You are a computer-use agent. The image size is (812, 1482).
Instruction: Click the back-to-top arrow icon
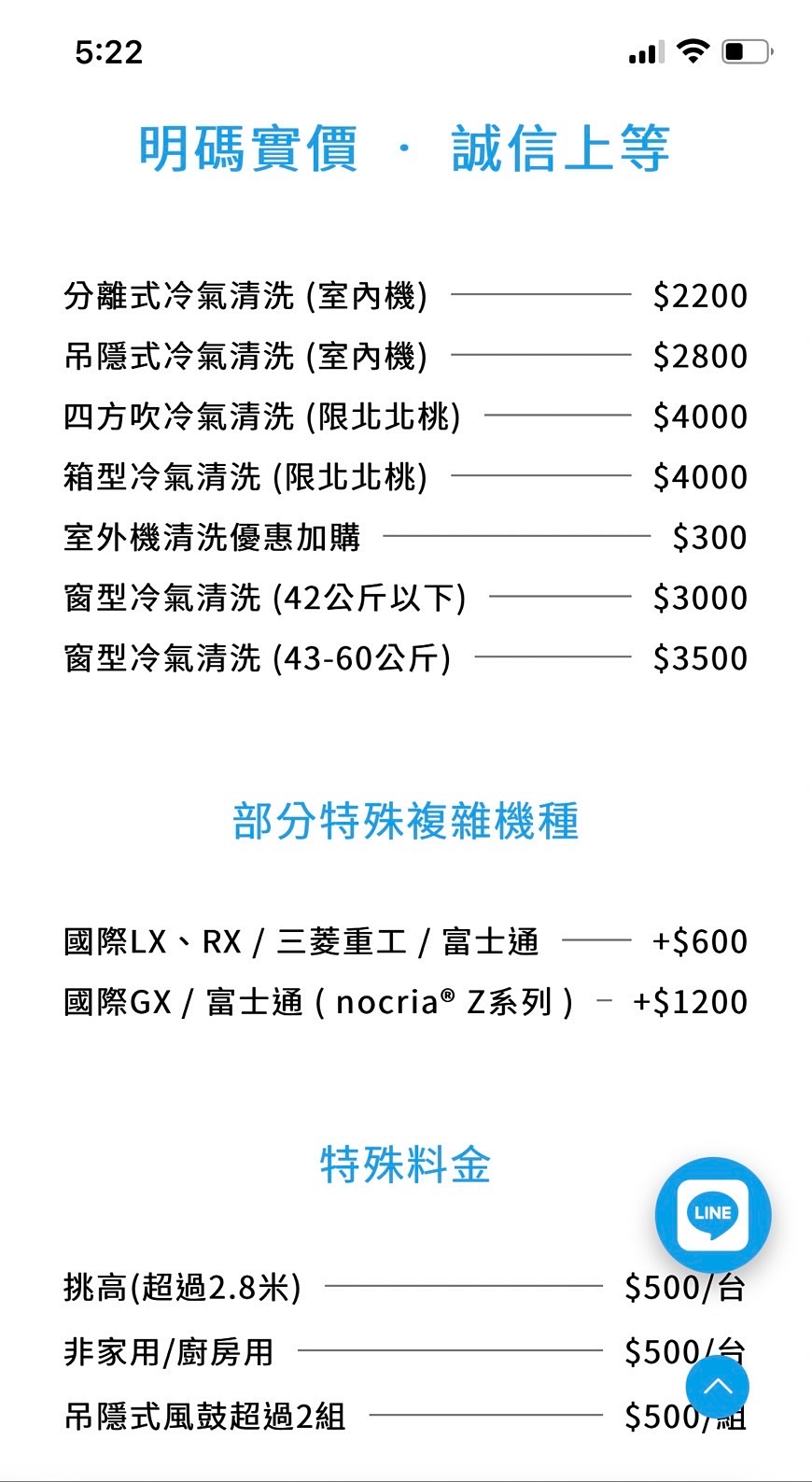click(717, 1387)
